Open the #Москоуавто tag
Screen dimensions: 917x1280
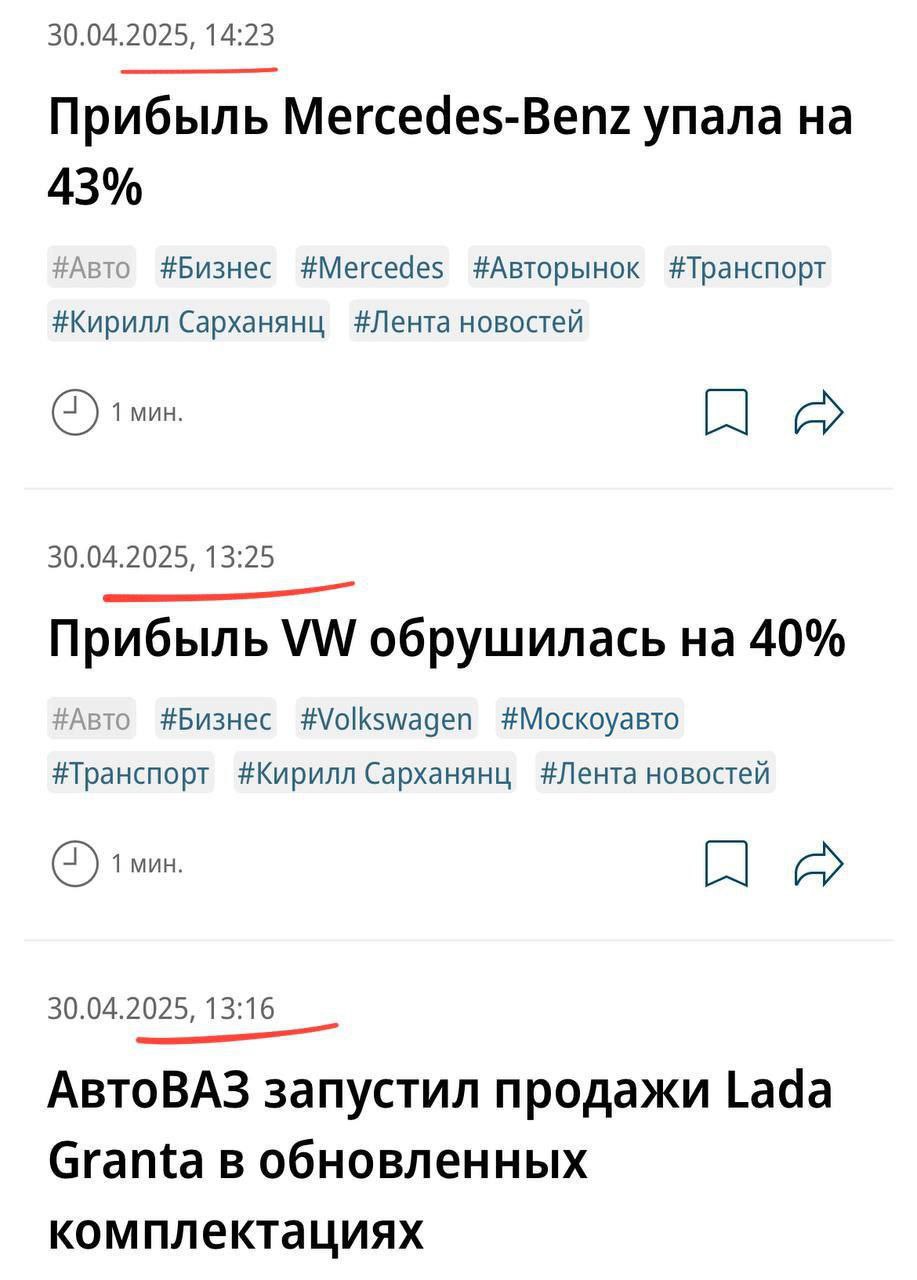(590, 718)
